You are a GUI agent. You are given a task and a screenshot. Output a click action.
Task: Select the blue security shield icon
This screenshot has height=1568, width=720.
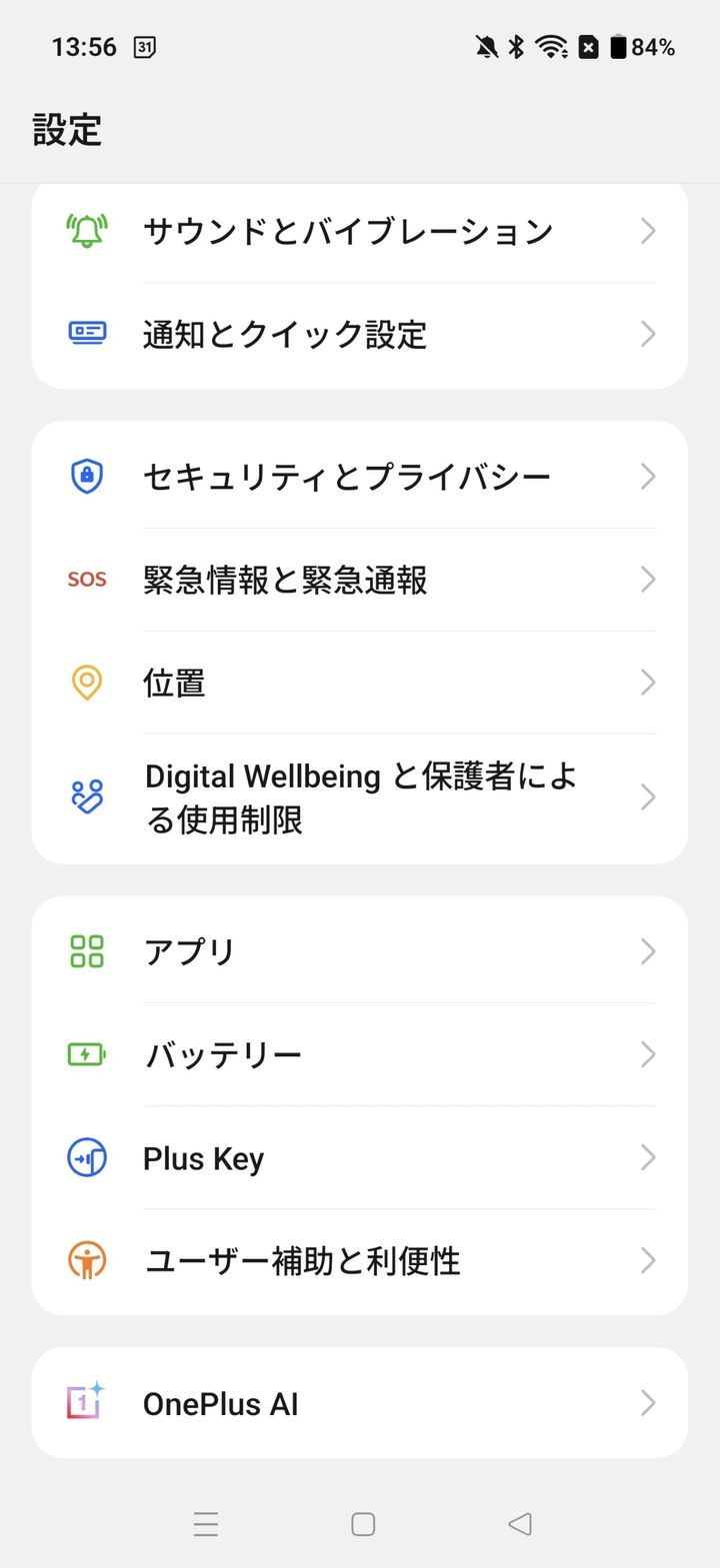point(85,477)
